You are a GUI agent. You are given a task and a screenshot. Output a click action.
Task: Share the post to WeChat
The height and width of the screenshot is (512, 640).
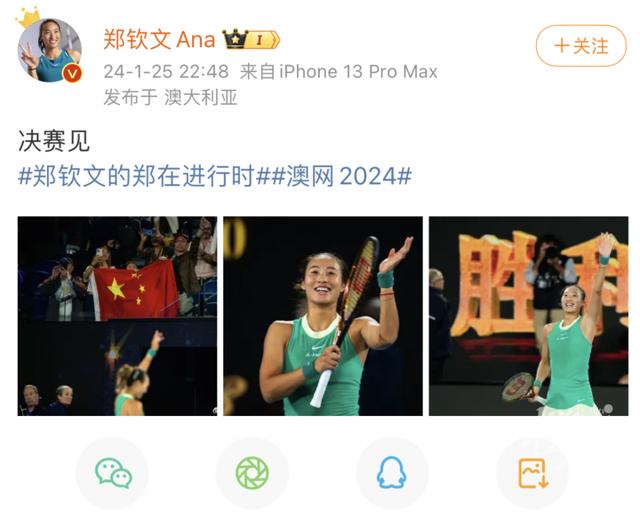[x=112, y=472]
